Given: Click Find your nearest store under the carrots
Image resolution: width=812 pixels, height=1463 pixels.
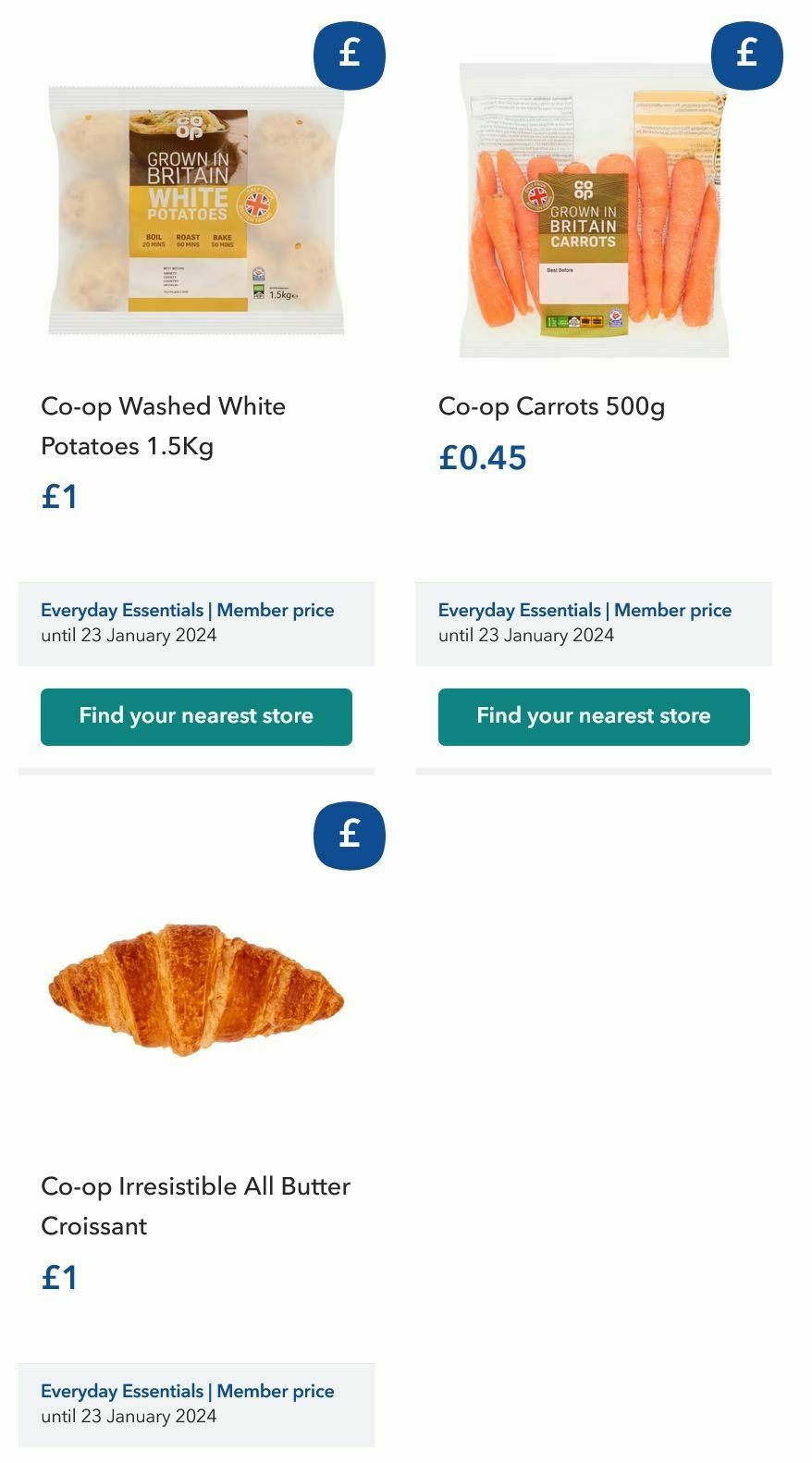Looking at the screenshot, I should pos(593,715).
